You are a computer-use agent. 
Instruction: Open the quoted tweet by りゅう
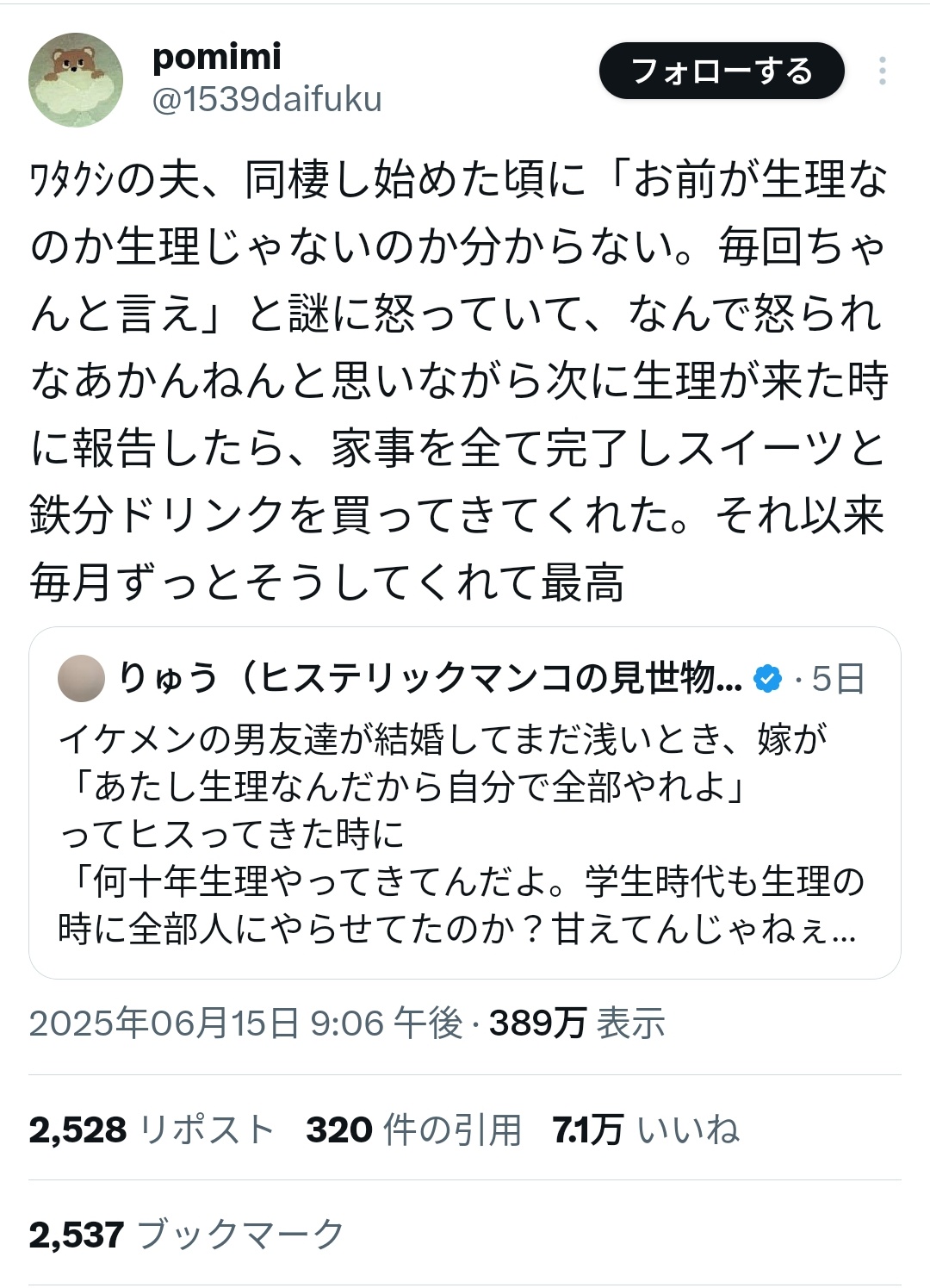(464, 831)
